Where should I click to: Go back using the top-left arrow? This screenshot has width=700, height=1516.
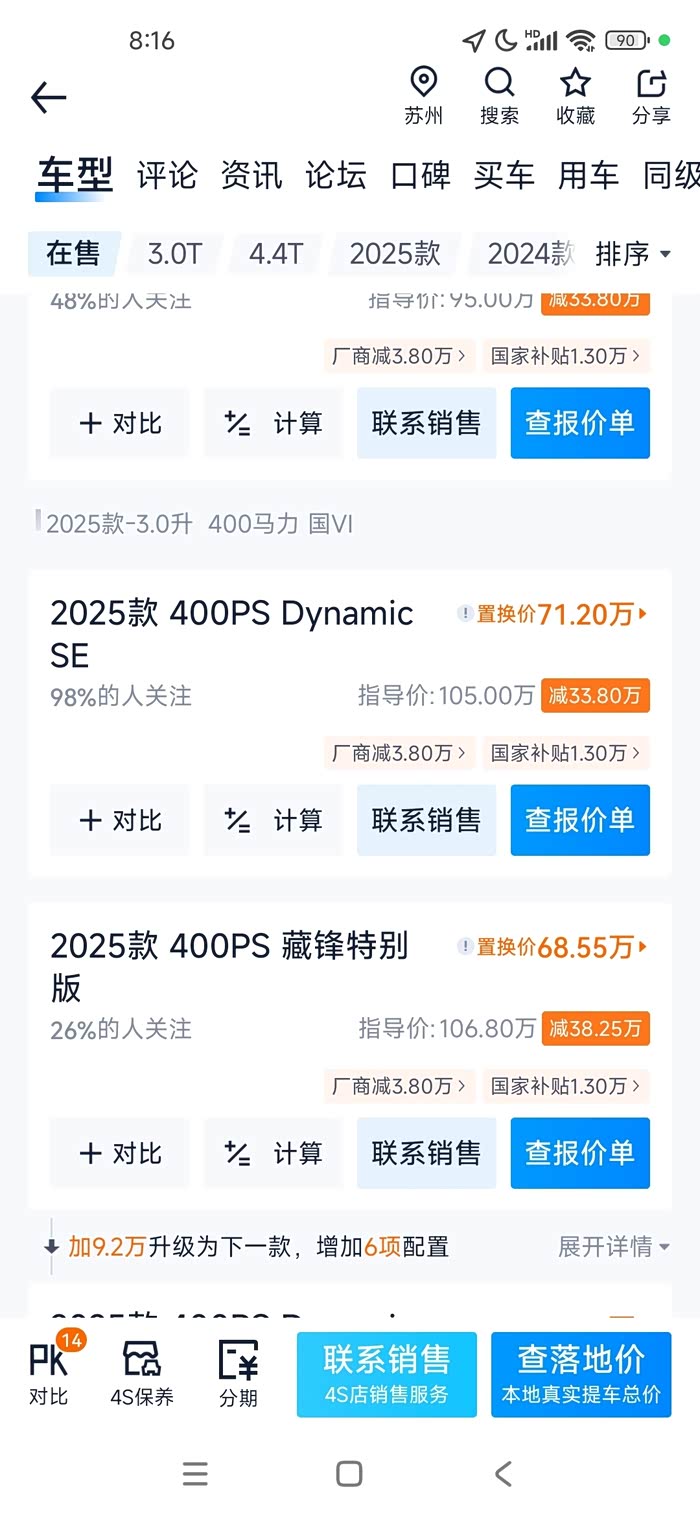pyautogui.click(x=48, y=98)
